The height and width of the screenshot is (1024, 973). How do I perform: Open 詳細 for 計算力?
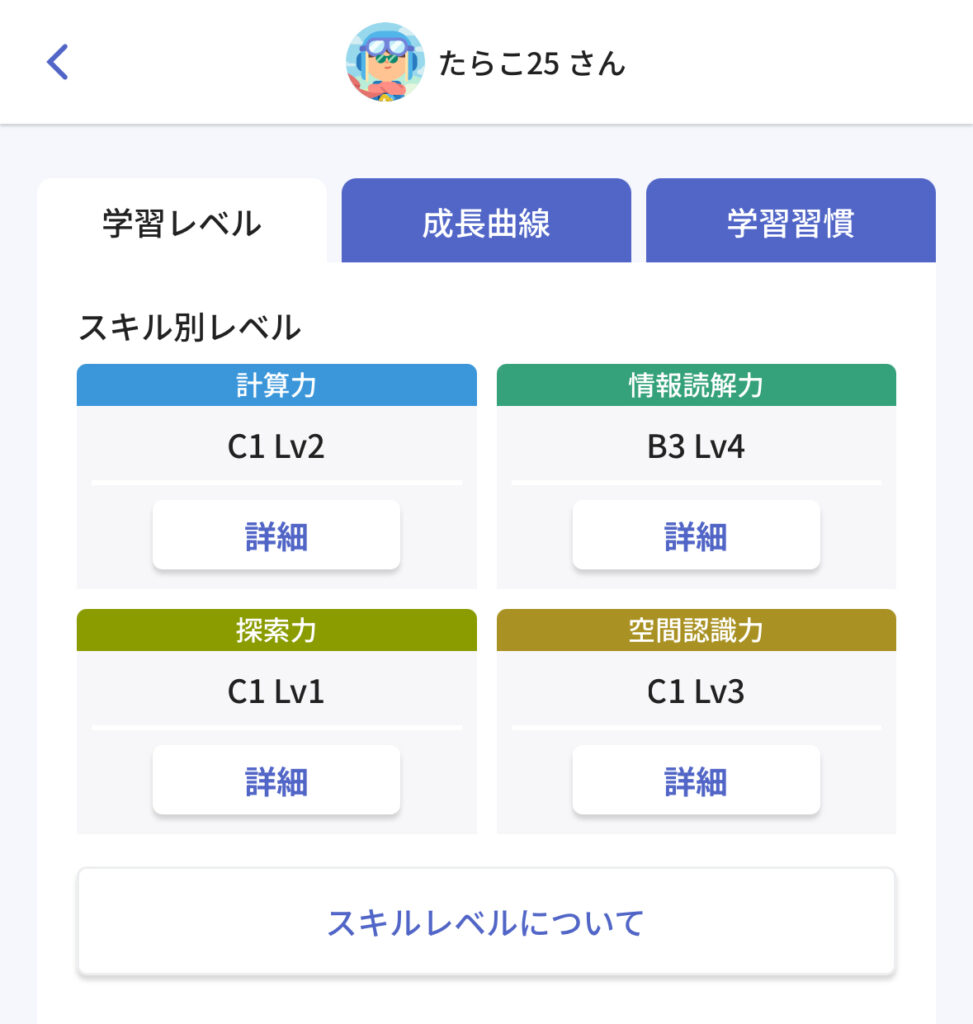click(276, 536)
